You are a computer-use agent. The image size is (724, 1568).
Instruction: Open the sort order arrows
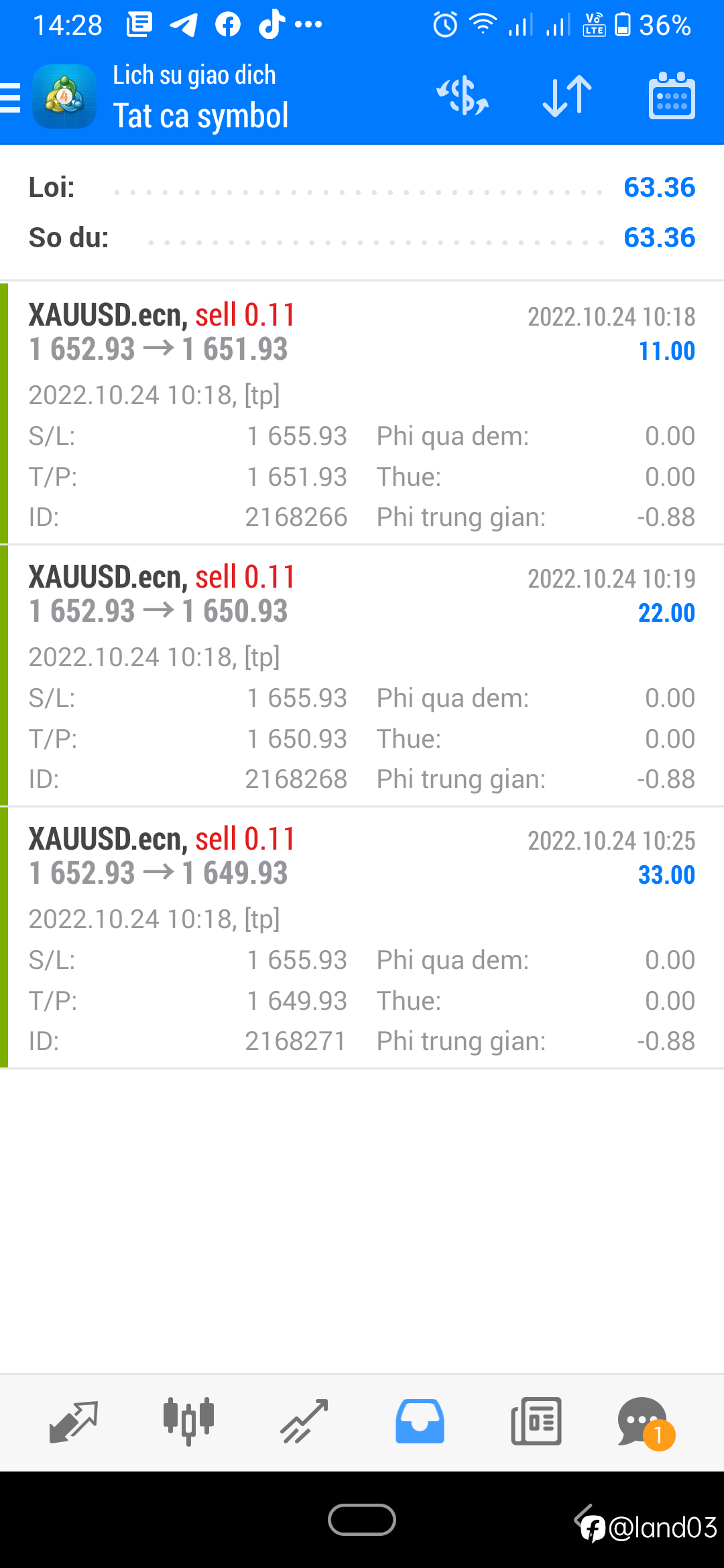tap(567, 96)
